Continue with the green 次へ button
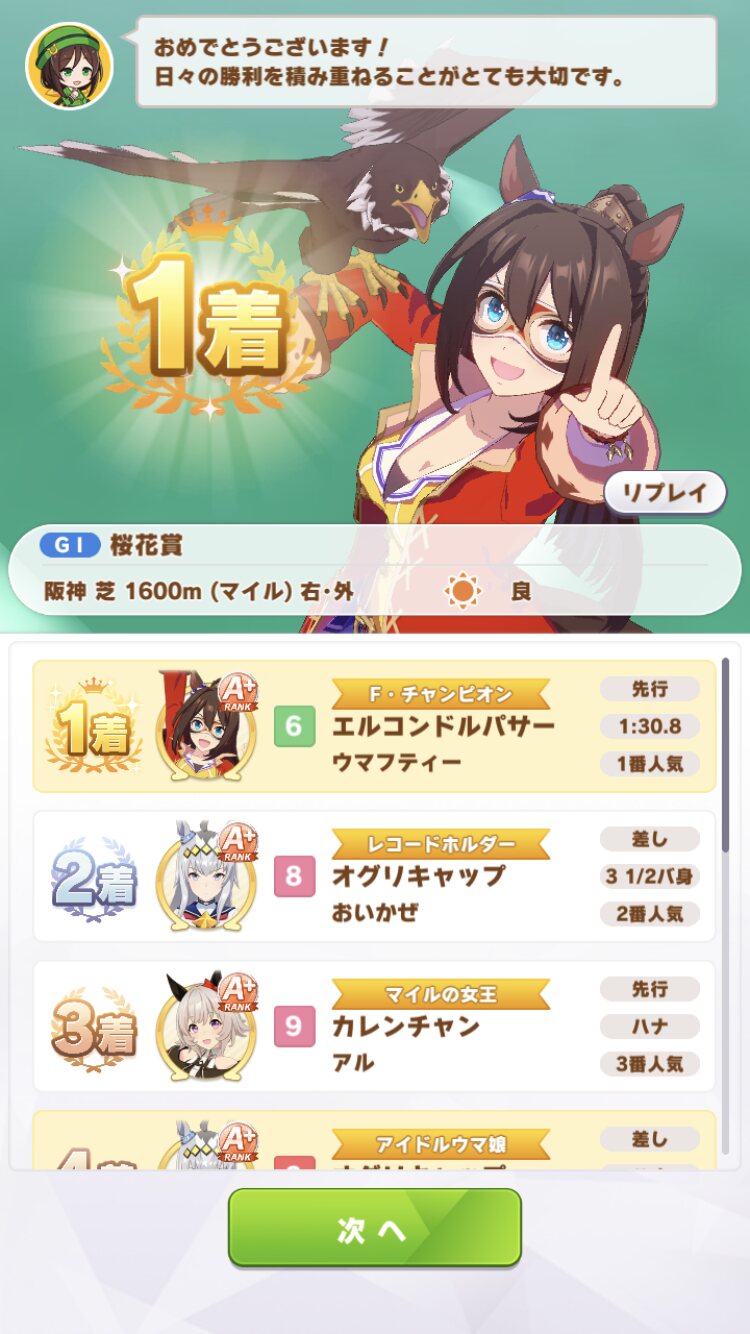The height and width of the screenshot is (1334, 750). (375, 1227)
